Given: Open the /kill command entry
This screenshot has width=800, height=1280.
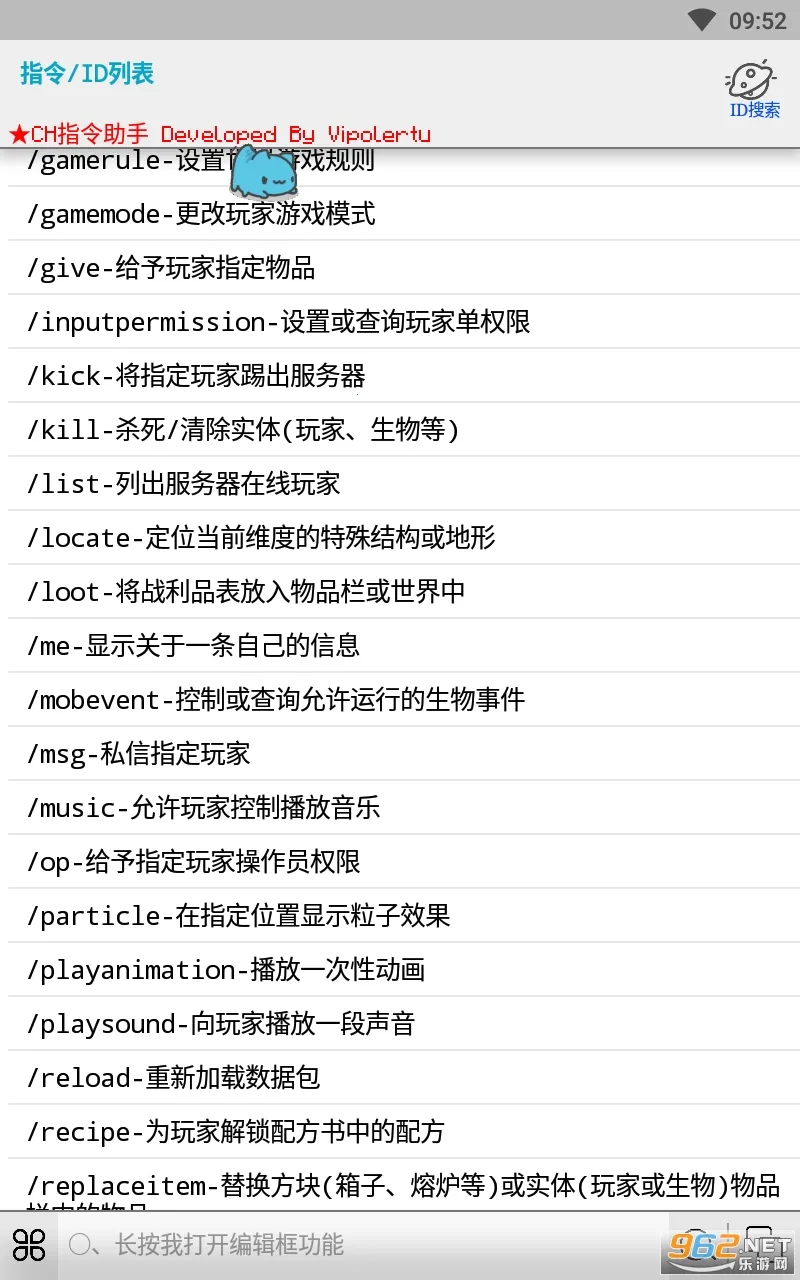Looking at the screenshot, I should click(x=400, y=430).
